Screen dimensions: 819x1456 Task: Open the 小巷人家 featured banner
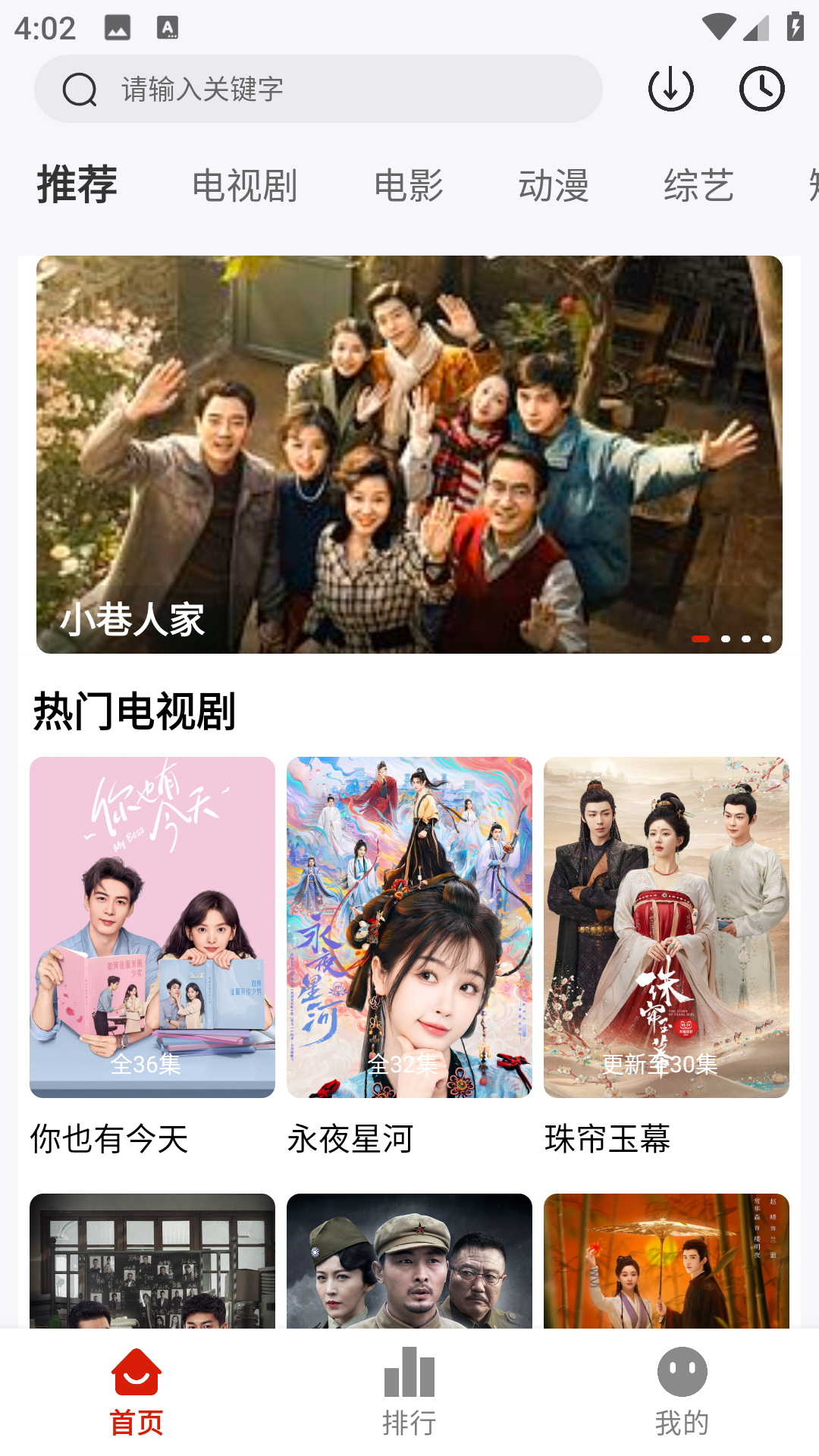click(x=409, y=454)
